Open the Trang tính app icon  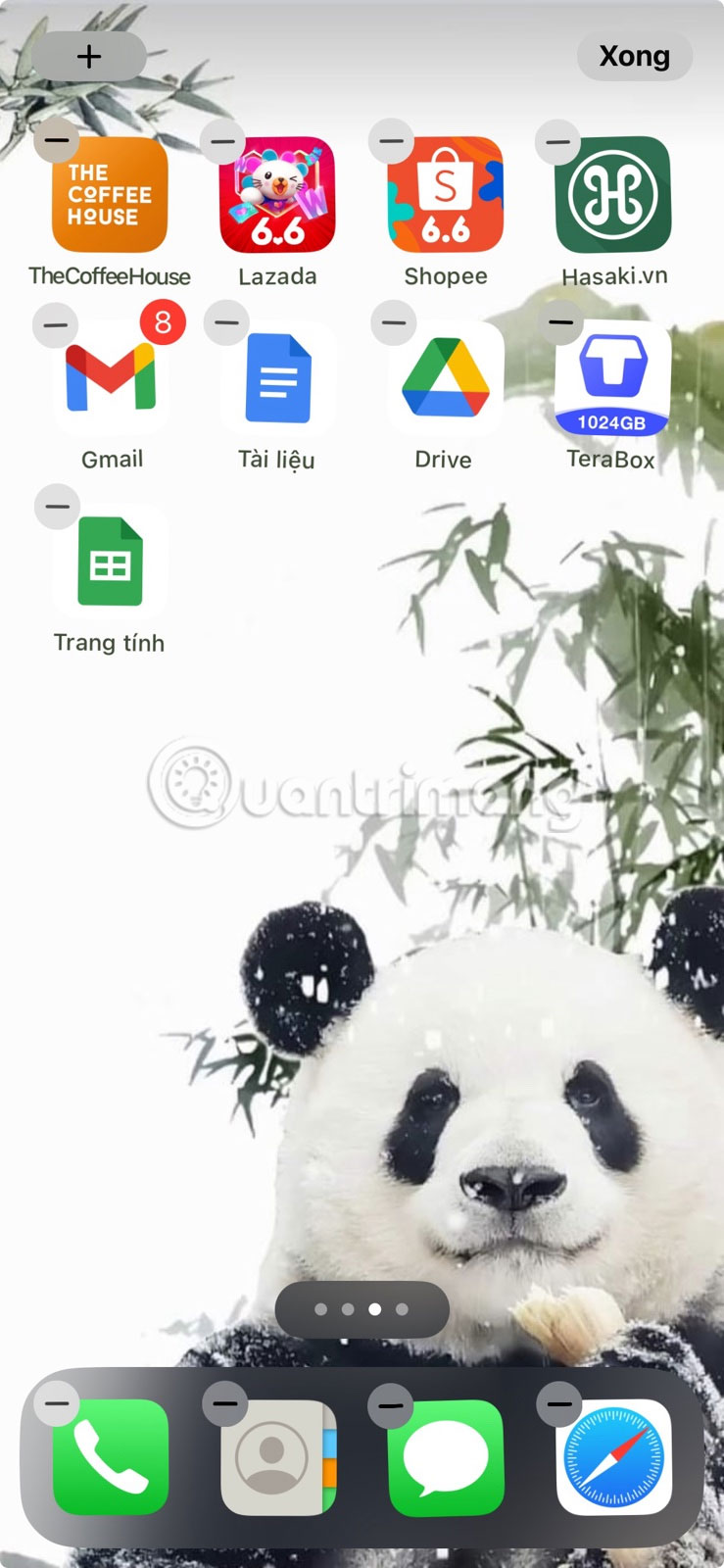tap(111, 562)
